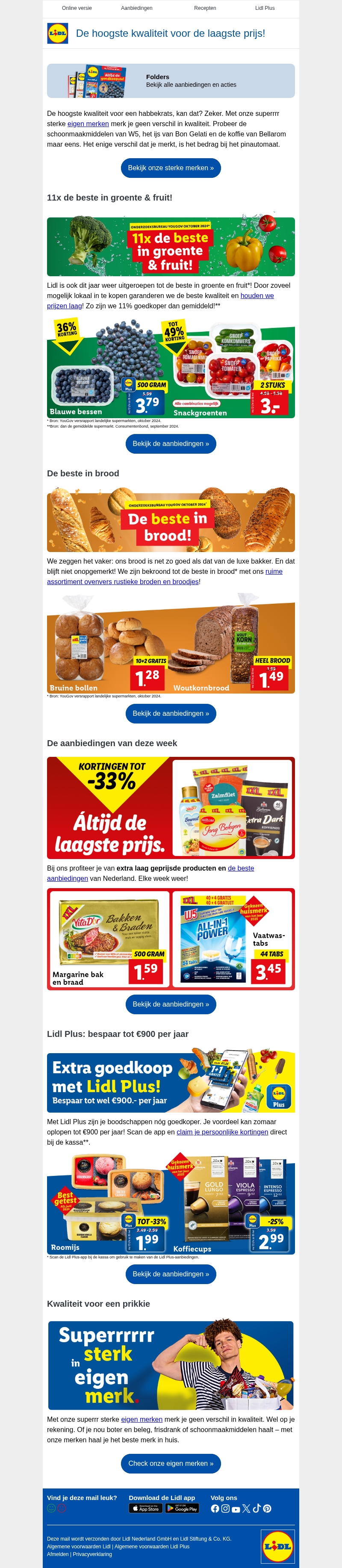This screenshot has height=1568, width=342.
Task: Open 'claim je persoonlijke kortingen' link
Action: pos(222,1132)
